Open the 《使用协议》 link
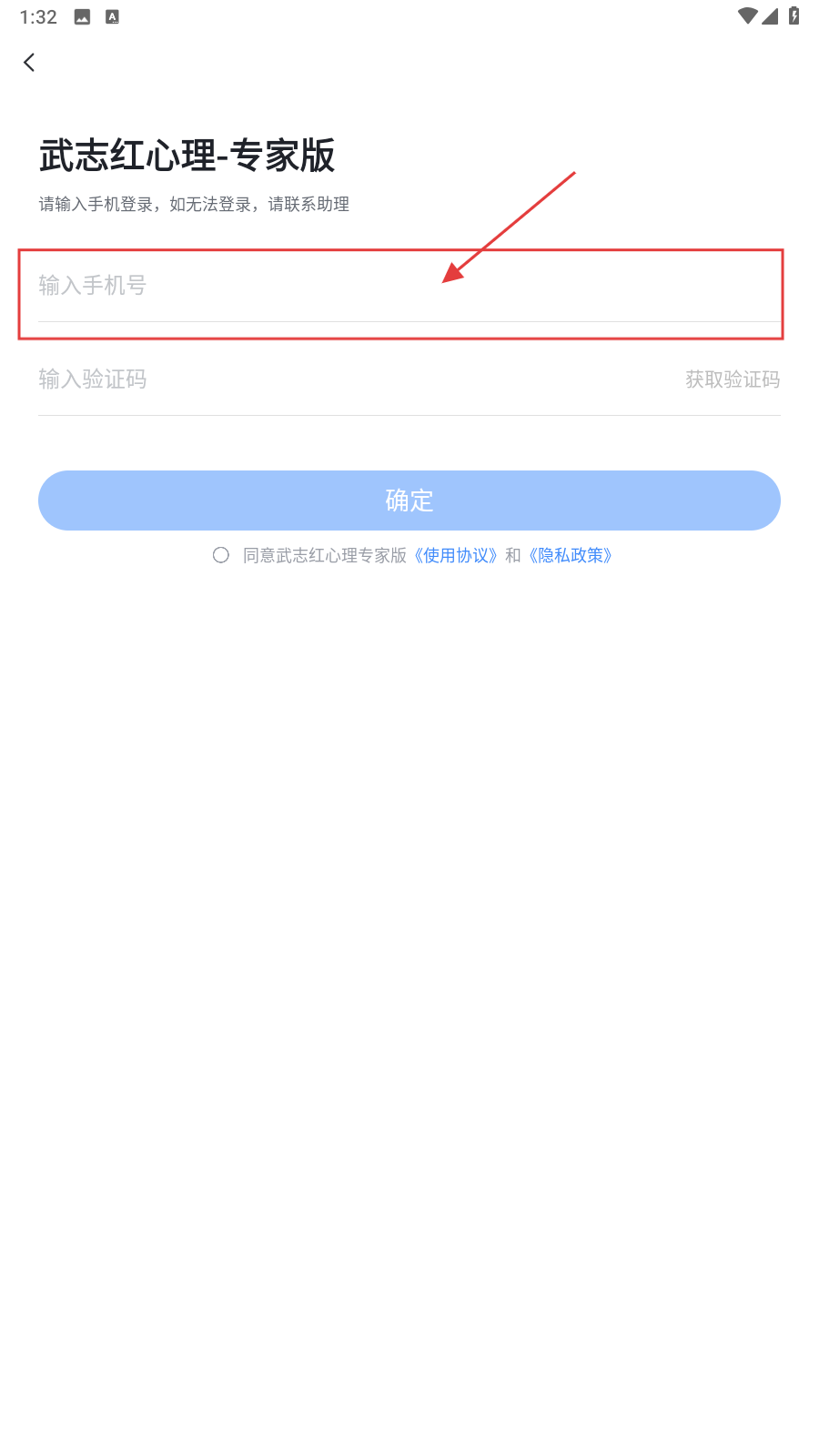Image resolution: width=819 pixels, height=1456 pixels. coord(456,555)
